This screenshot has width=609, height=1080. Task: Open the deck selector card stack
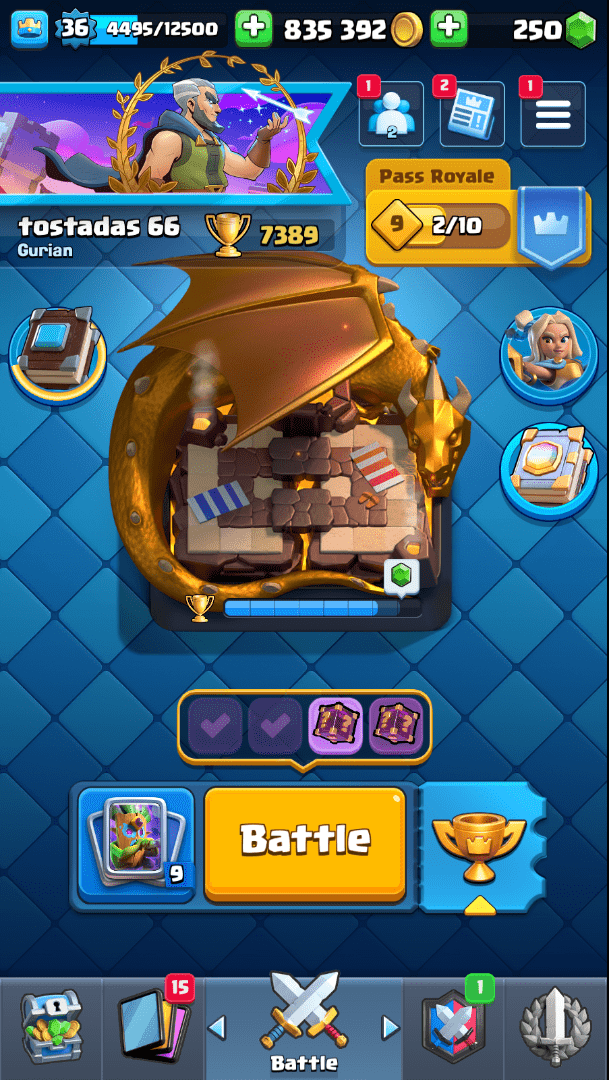136,843
